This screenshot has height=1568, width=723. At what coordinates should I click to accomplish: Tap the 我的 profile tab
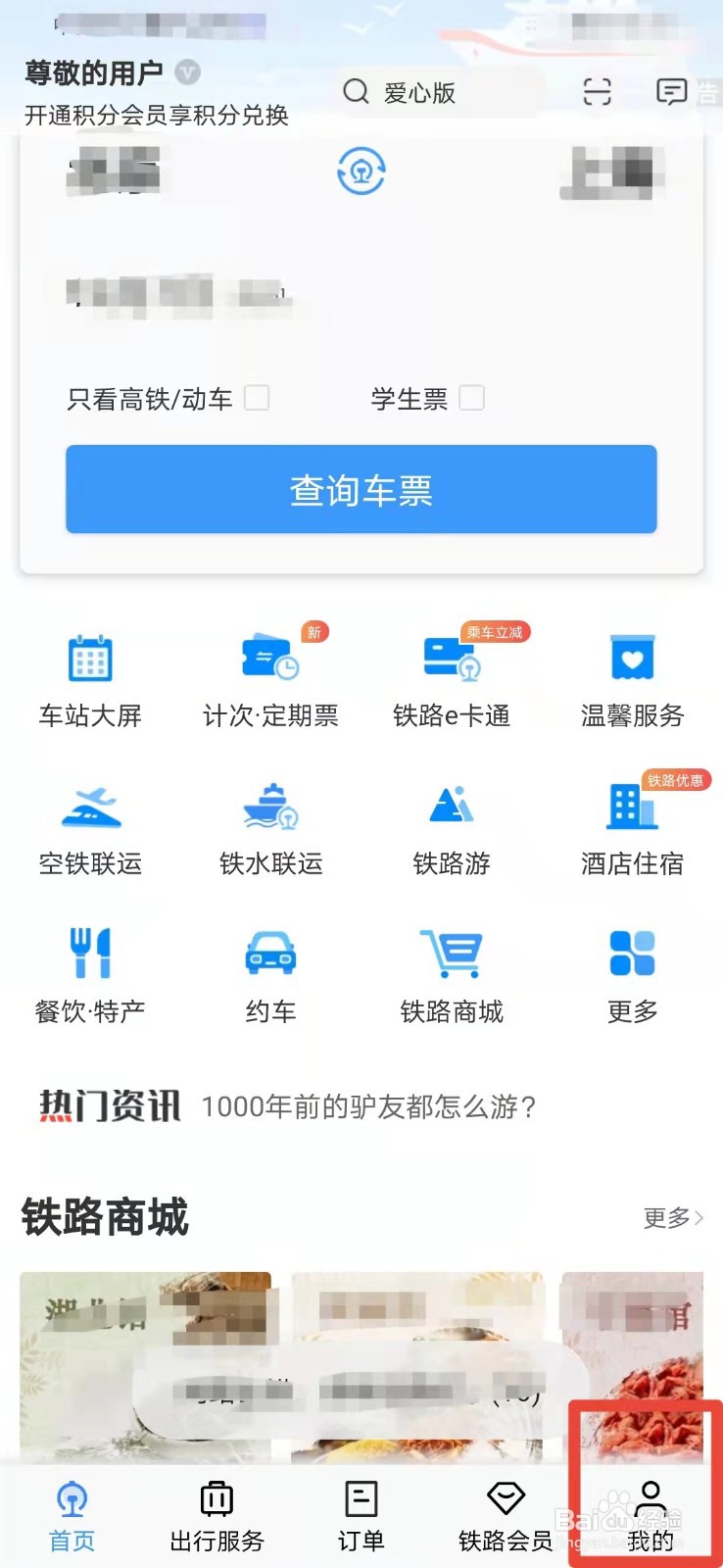point(650,1514)
